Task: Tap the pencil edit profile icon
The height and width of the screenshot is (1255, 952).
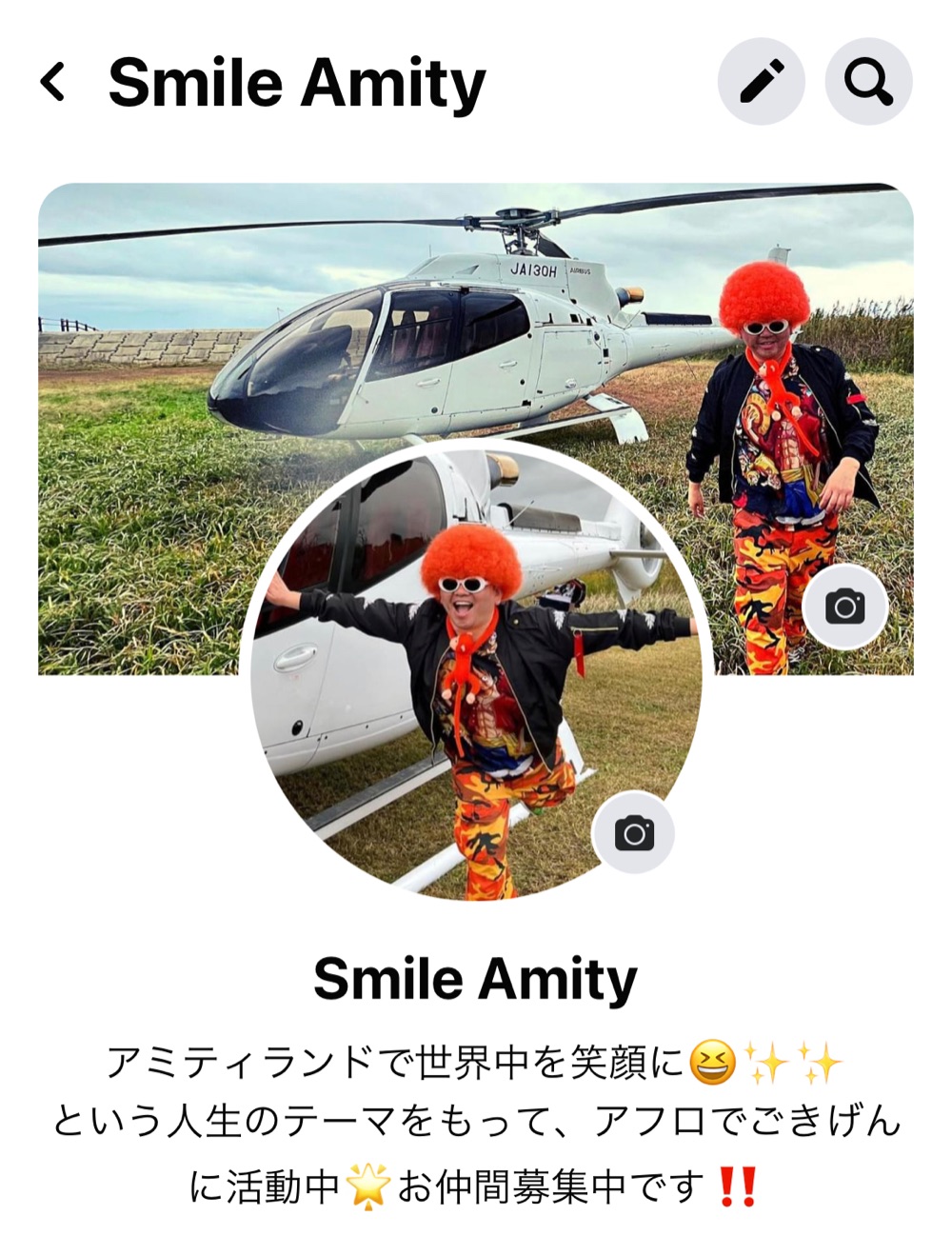Action: pos(761,82)
